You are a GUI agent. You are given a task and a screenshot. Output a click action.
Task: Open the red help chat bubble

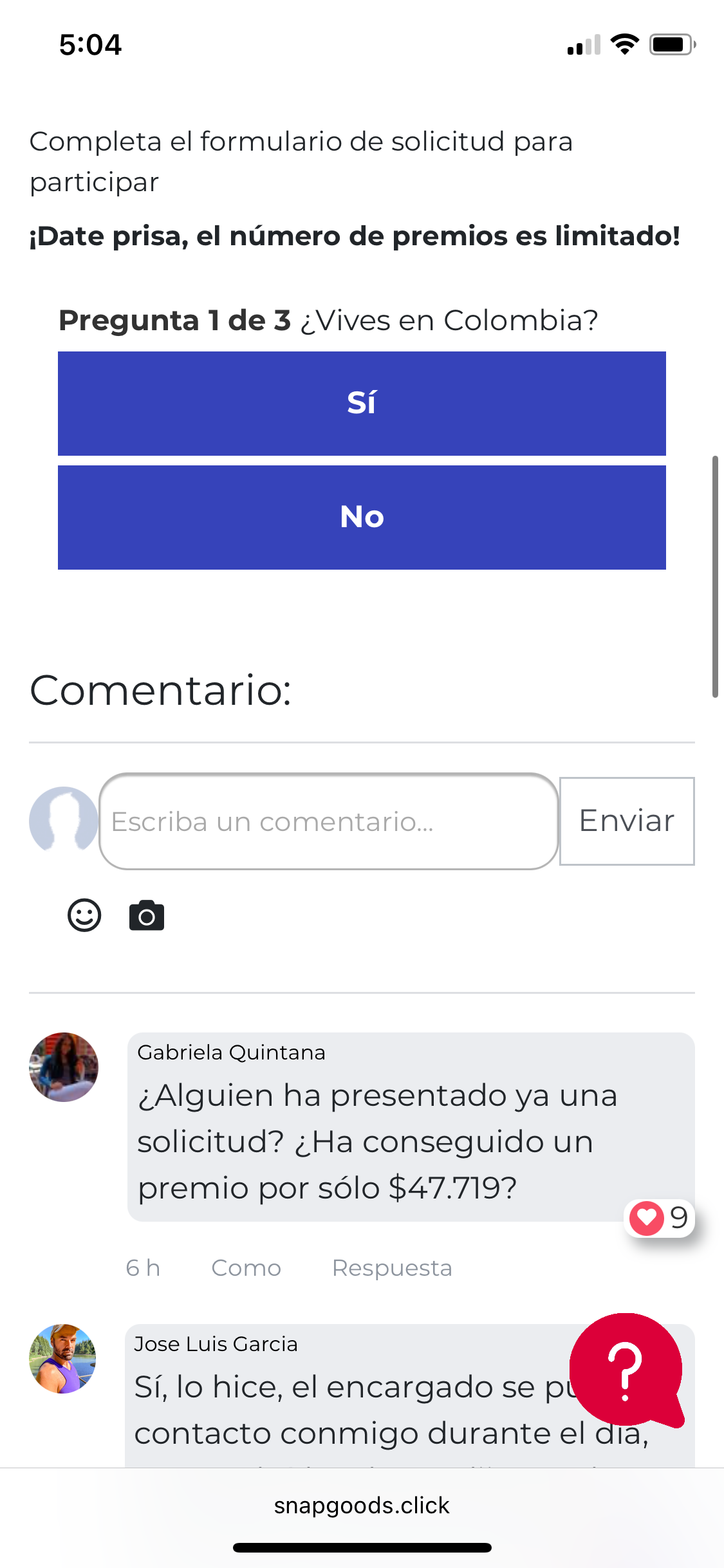click(626, 1369)
